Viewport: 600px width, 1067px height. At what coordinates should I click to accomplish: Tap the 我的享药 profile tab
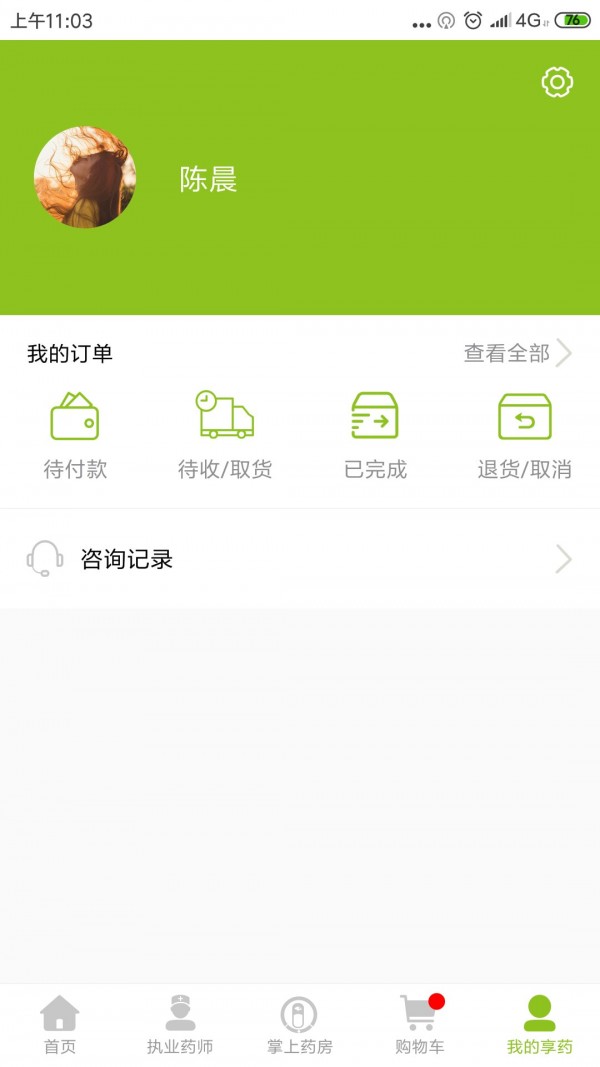[x=539, y=1025]
